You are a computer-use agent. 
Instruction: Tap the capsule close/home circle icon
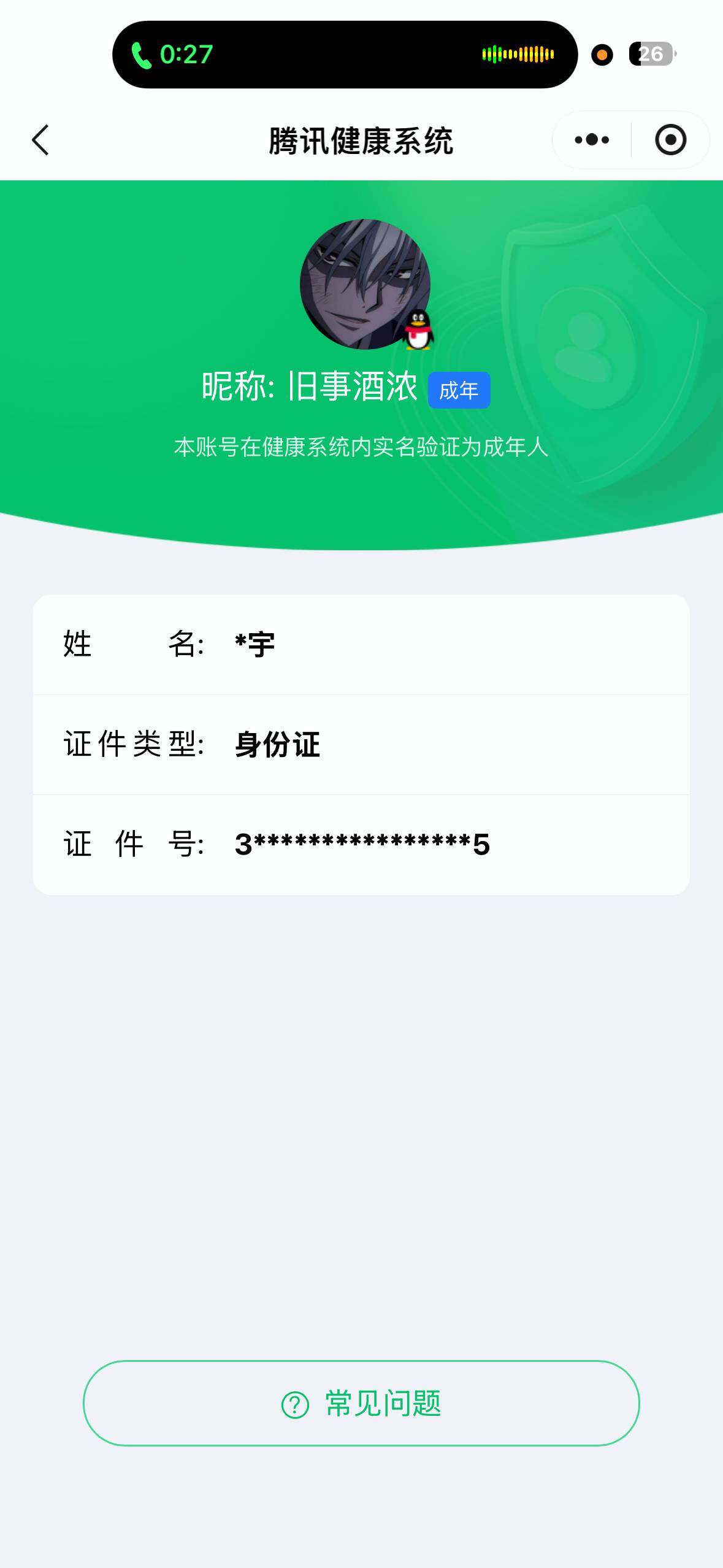(670, 140)
